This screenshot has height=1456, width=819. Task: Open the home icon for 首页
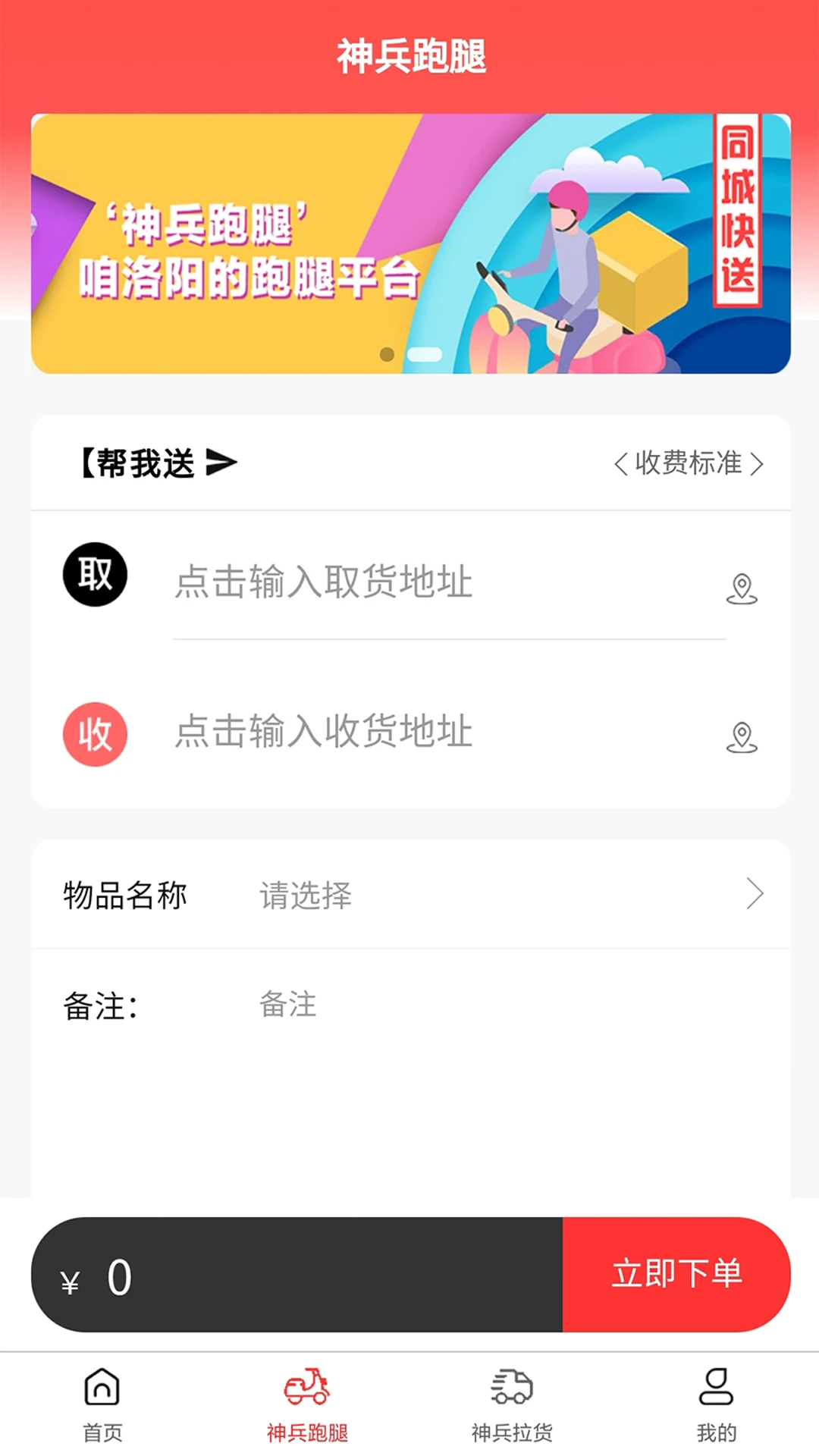(102, 1395)
